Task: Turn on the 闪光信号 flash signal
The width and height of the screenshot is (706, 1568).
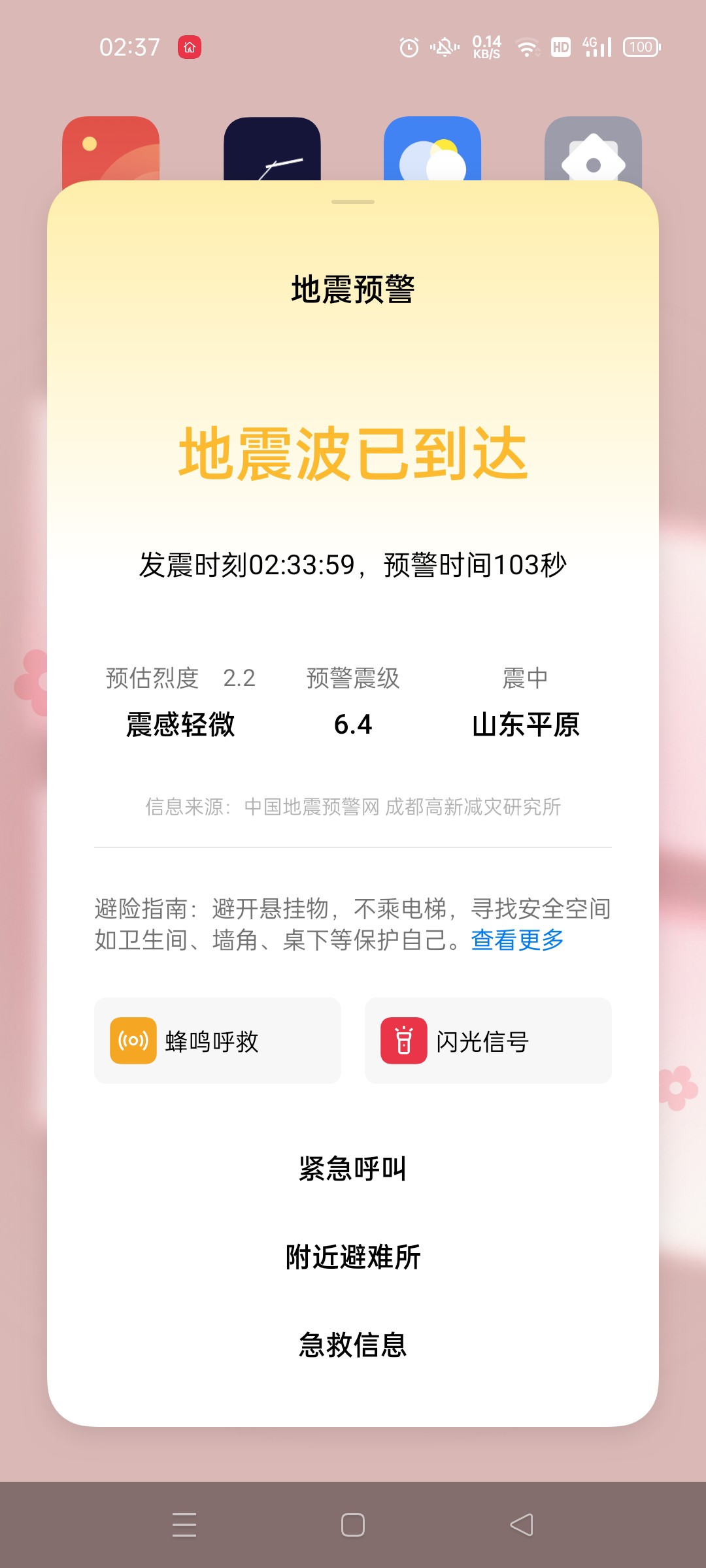Action: 488,1041
